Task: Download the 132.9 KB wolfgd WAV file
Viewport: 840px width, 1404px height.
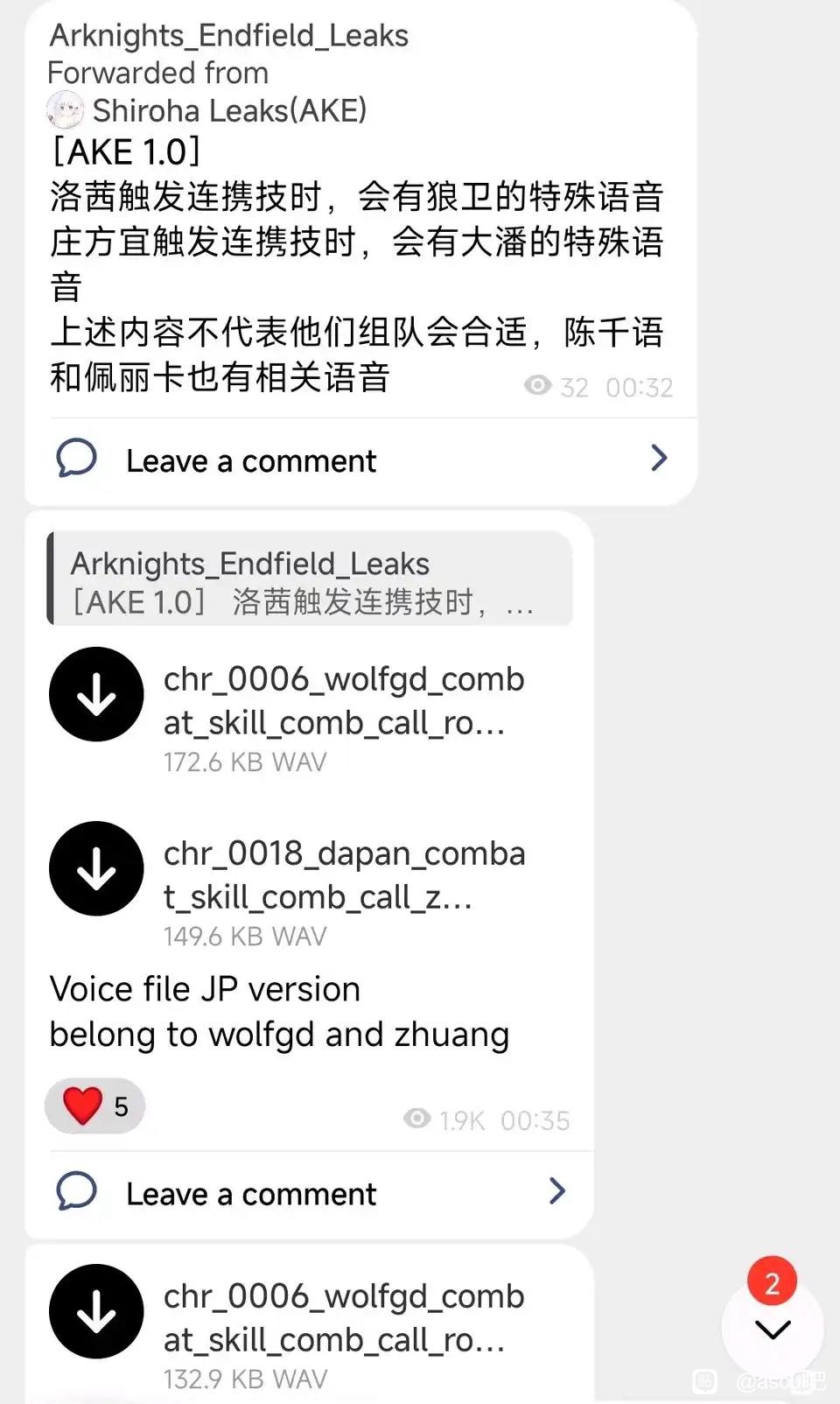Action: click(96, 1311)
